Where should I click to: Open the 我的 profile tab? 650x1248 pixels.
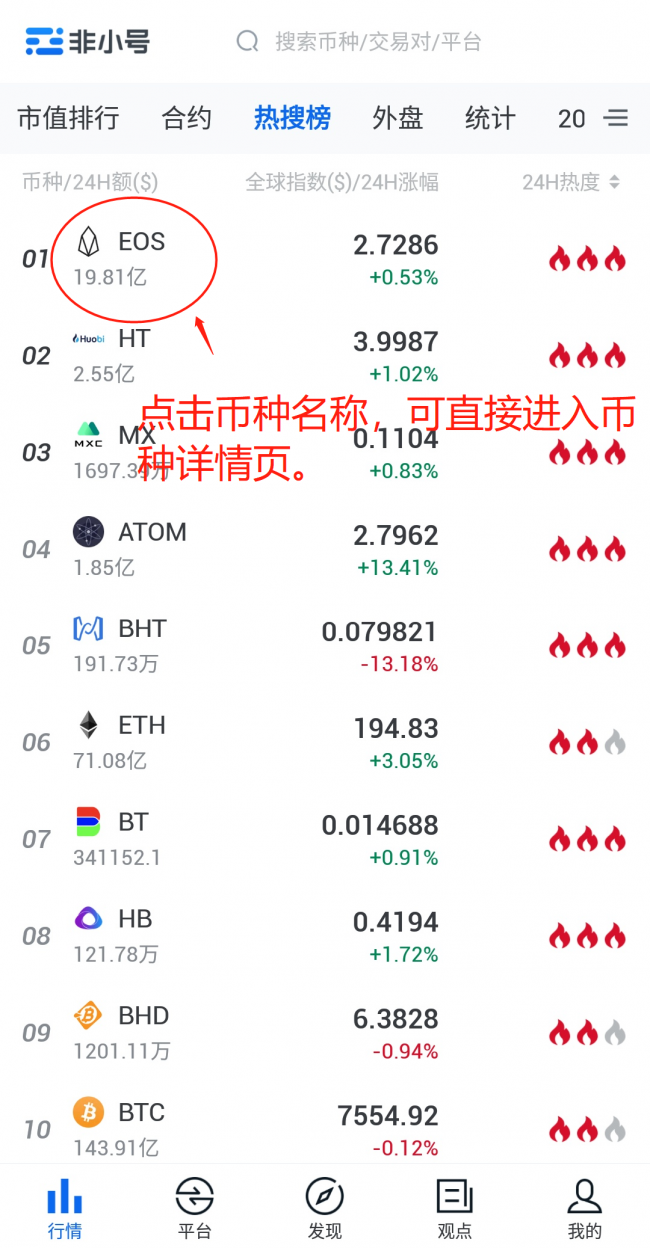pos(585,1208)
